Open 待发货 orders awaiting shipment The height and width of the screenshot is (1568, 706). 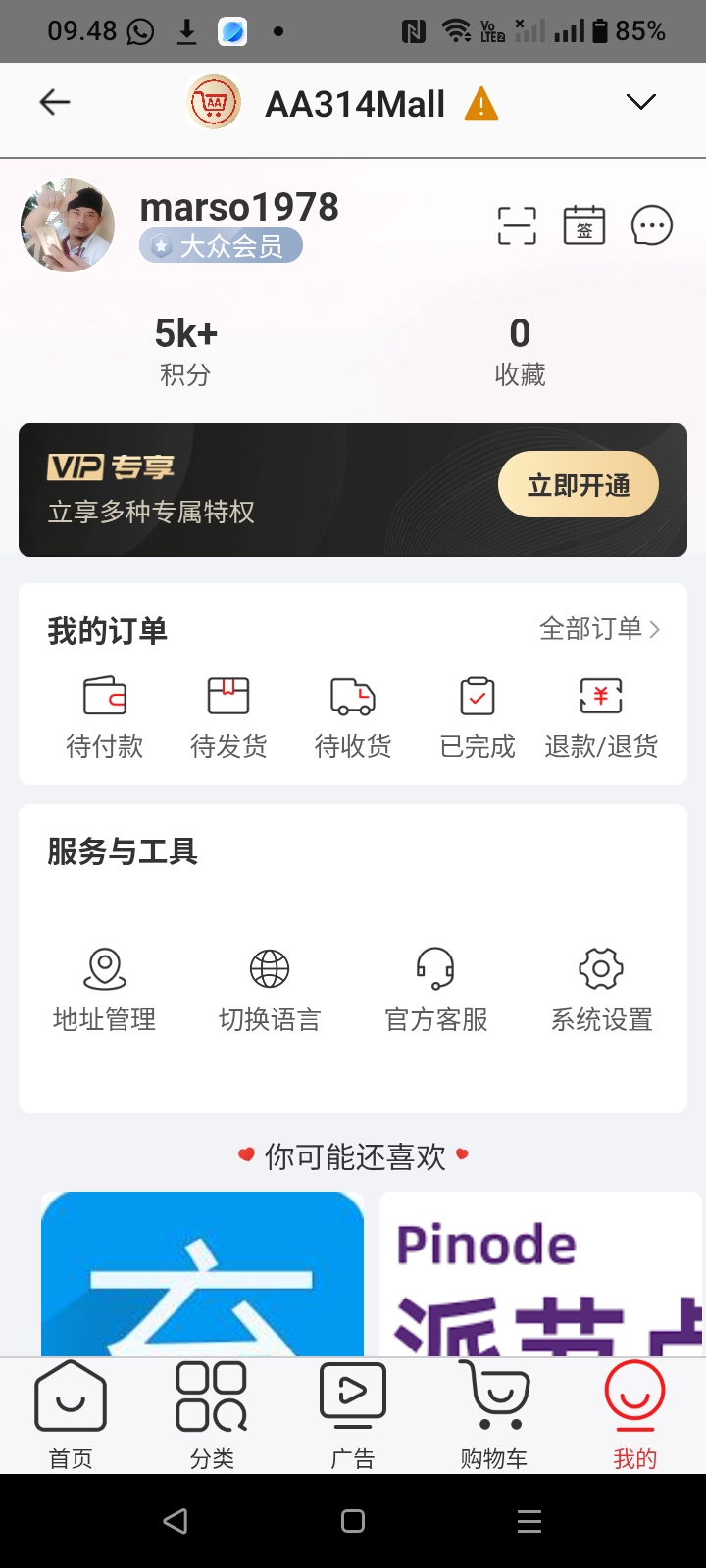(x=228, y=717)
